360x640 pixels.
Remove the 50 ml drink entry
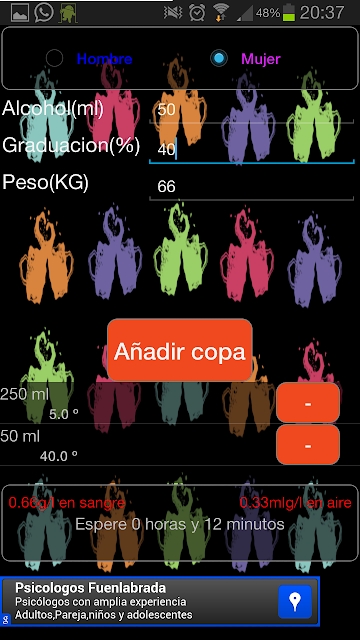point(308,444)
